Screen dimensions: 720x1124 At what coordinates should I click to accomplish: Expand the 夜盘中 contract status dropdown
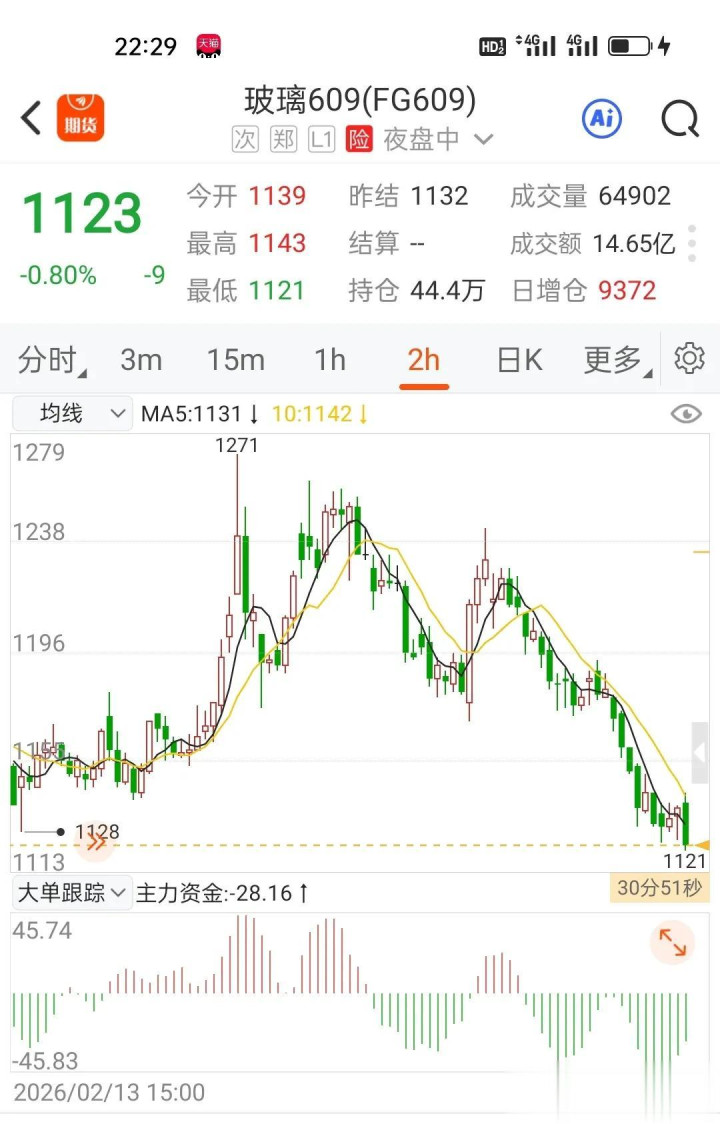click(484, 140)
